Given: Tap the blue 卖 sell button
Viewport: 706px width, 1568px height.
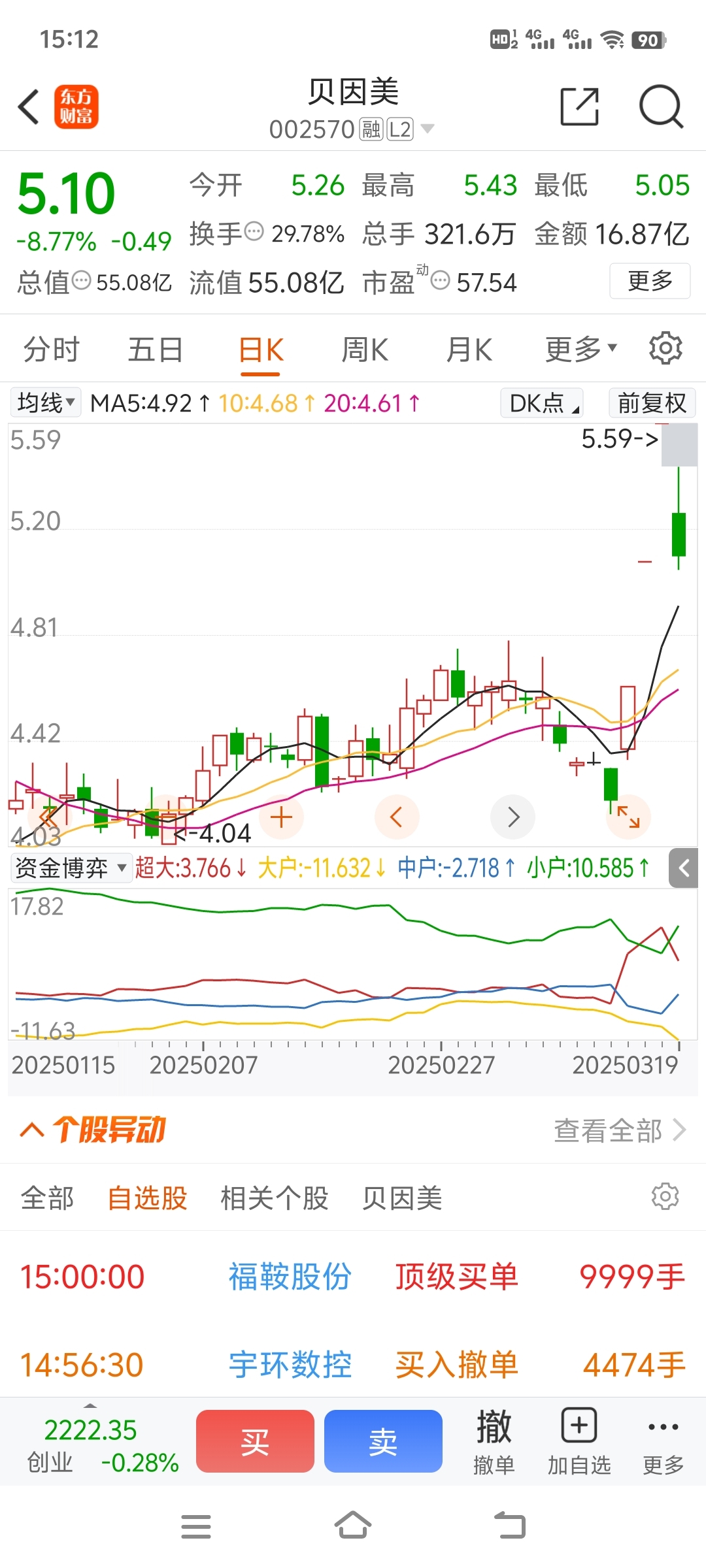Looking at the screenshot, I should (x=383, y=1441).
